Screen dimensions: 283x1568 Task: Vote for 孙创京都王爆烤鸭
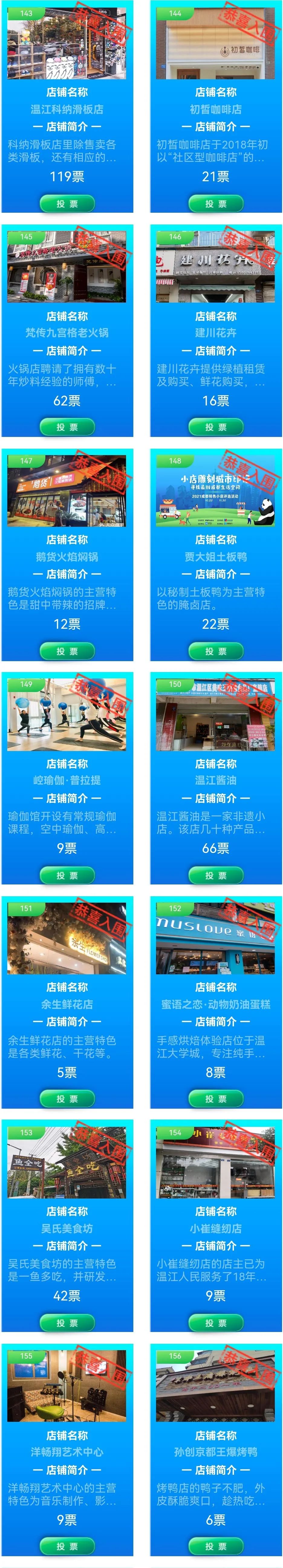point(216,1546)
